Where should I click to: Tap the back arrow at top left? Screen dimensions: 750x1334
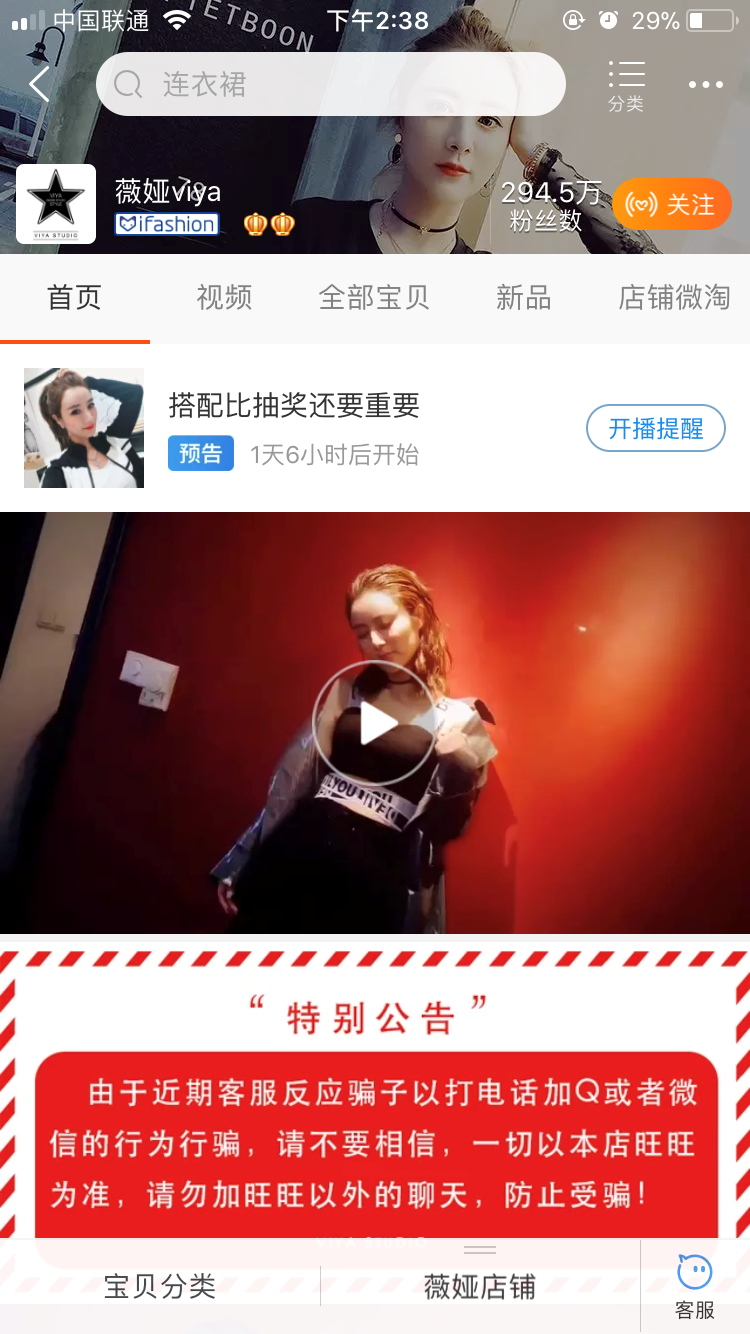[38, 84]
